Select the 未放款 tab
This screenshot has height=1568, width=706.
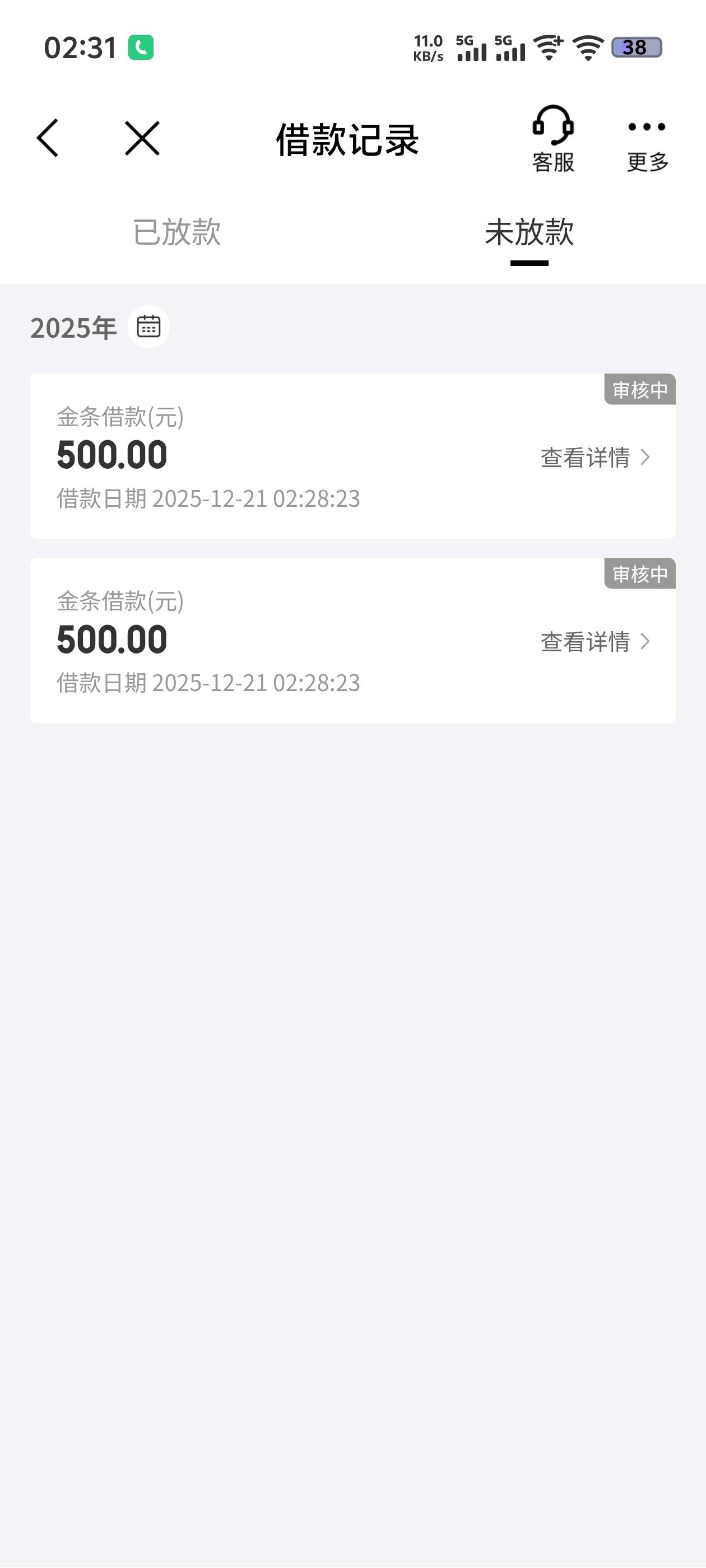point(529,232)
